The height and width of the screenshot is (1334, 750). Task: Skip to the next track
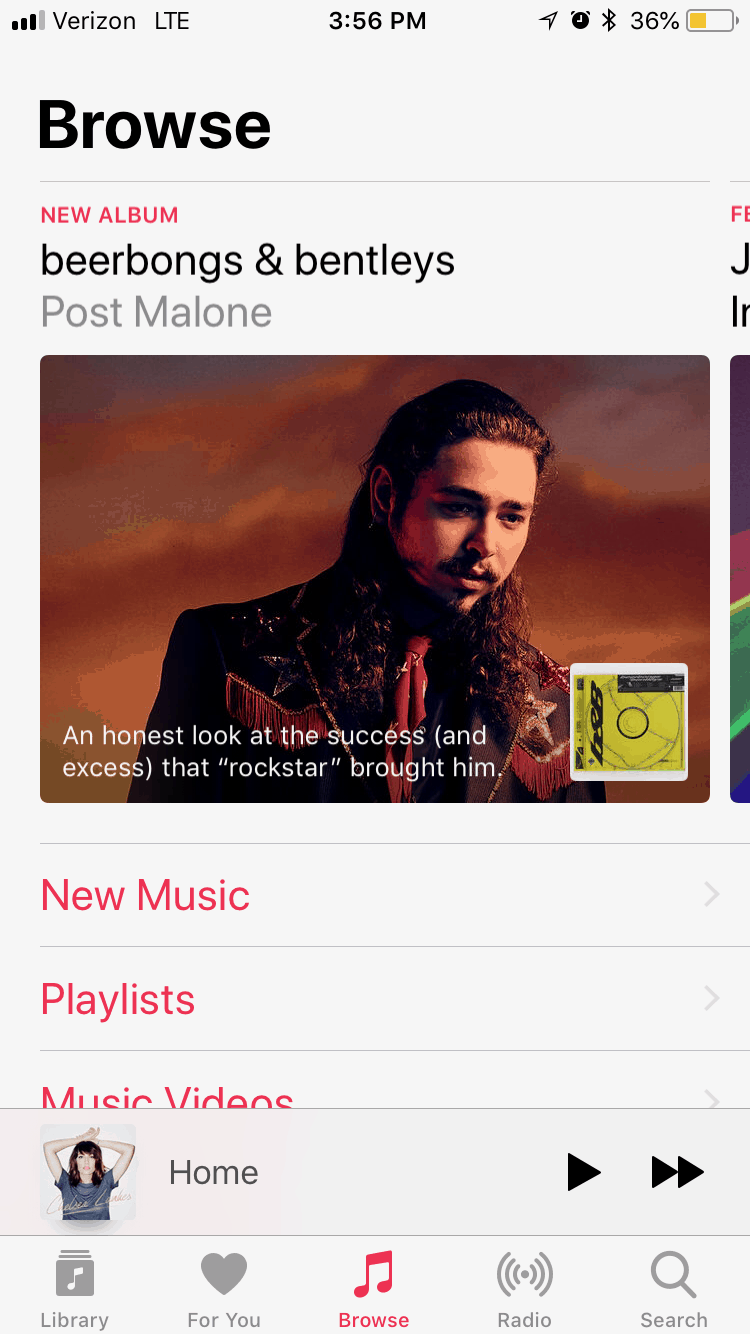(677, 1172)
